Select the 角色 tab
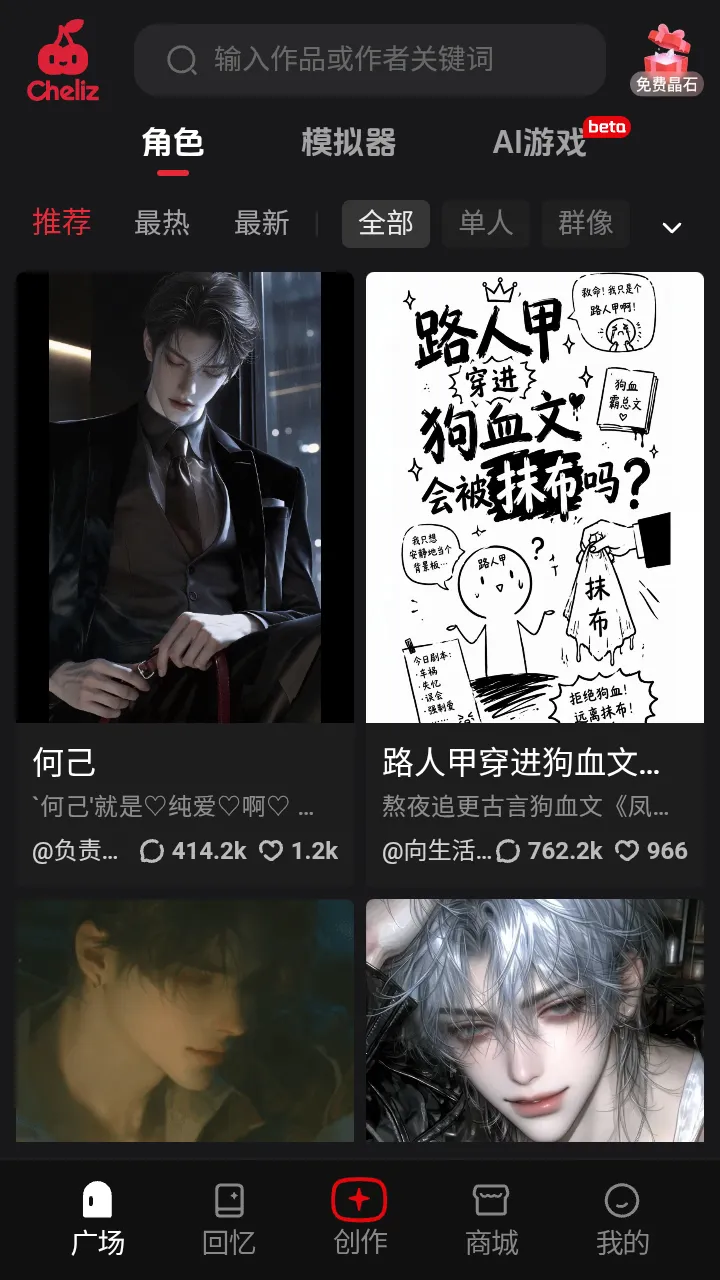Viewport: 720px width, 1280px height. [173, 142]
